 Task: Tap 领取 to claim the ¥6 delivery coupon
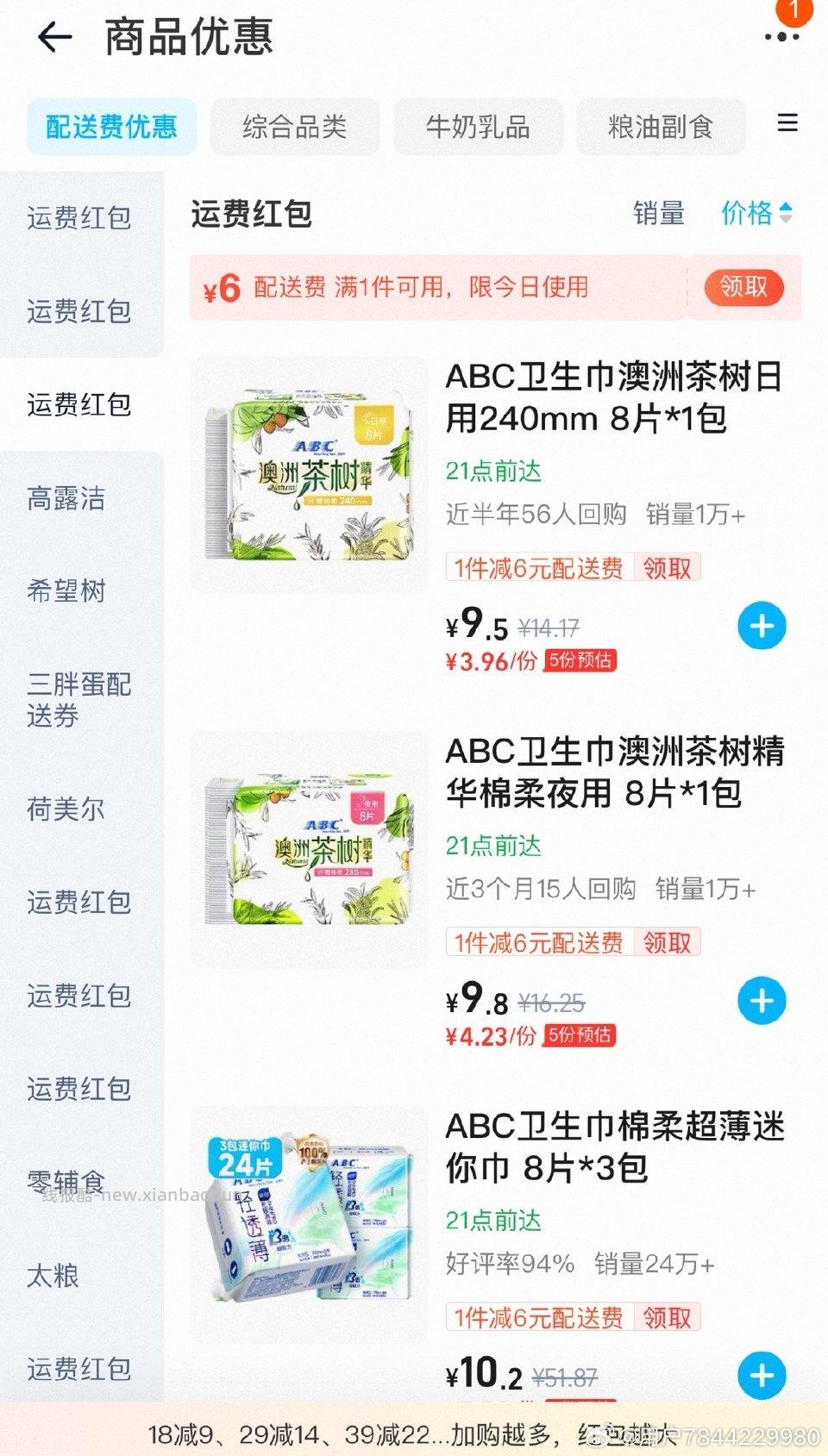(x=747, y=288)
